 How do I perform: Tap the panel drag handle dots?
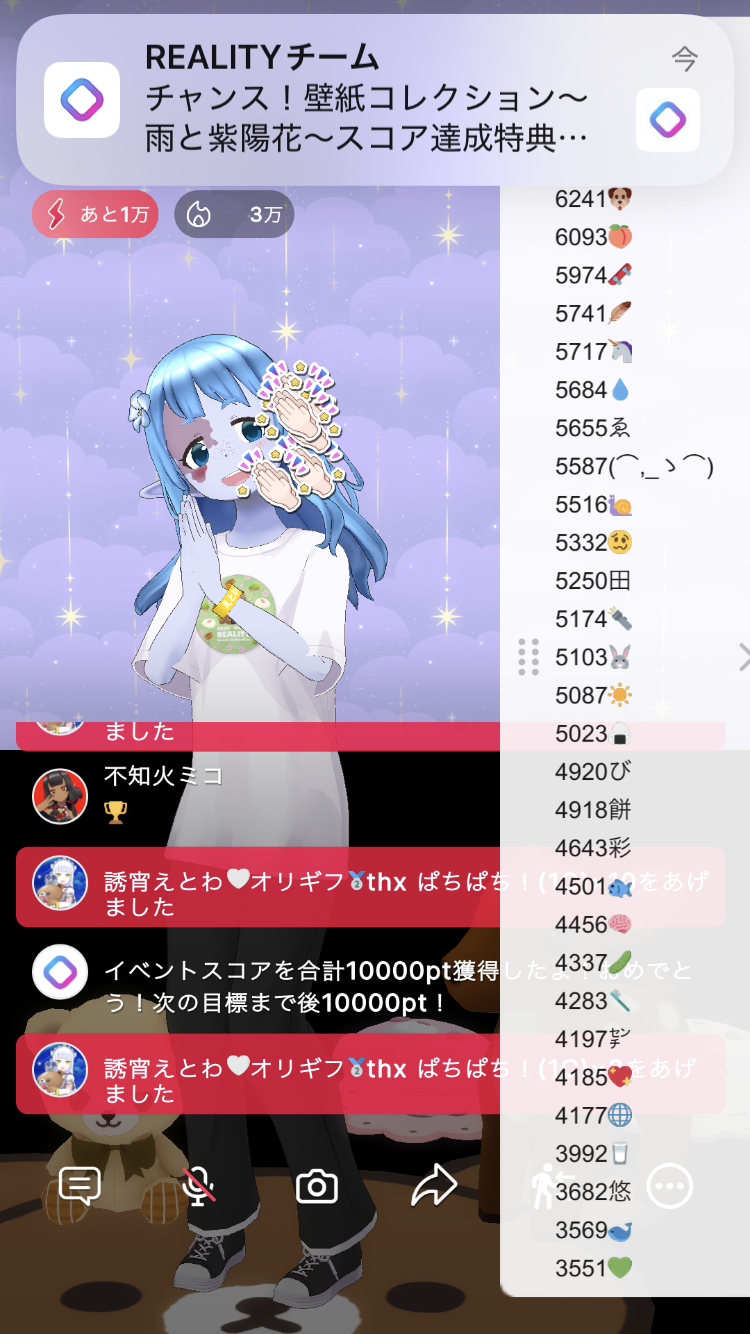[529, 657]
